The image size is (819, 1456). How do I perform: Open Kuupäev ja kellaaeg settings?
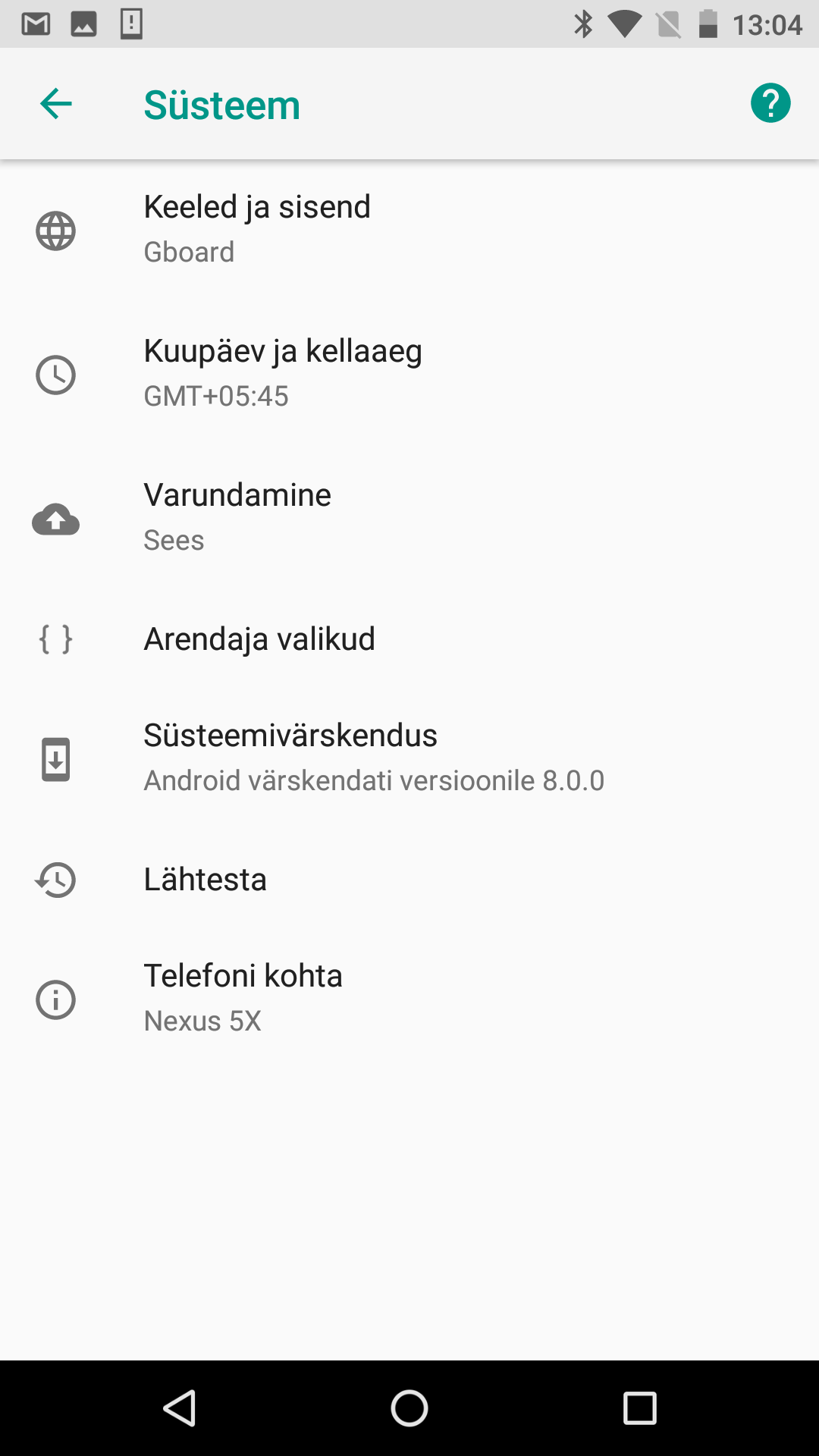[x=409, y=374]
